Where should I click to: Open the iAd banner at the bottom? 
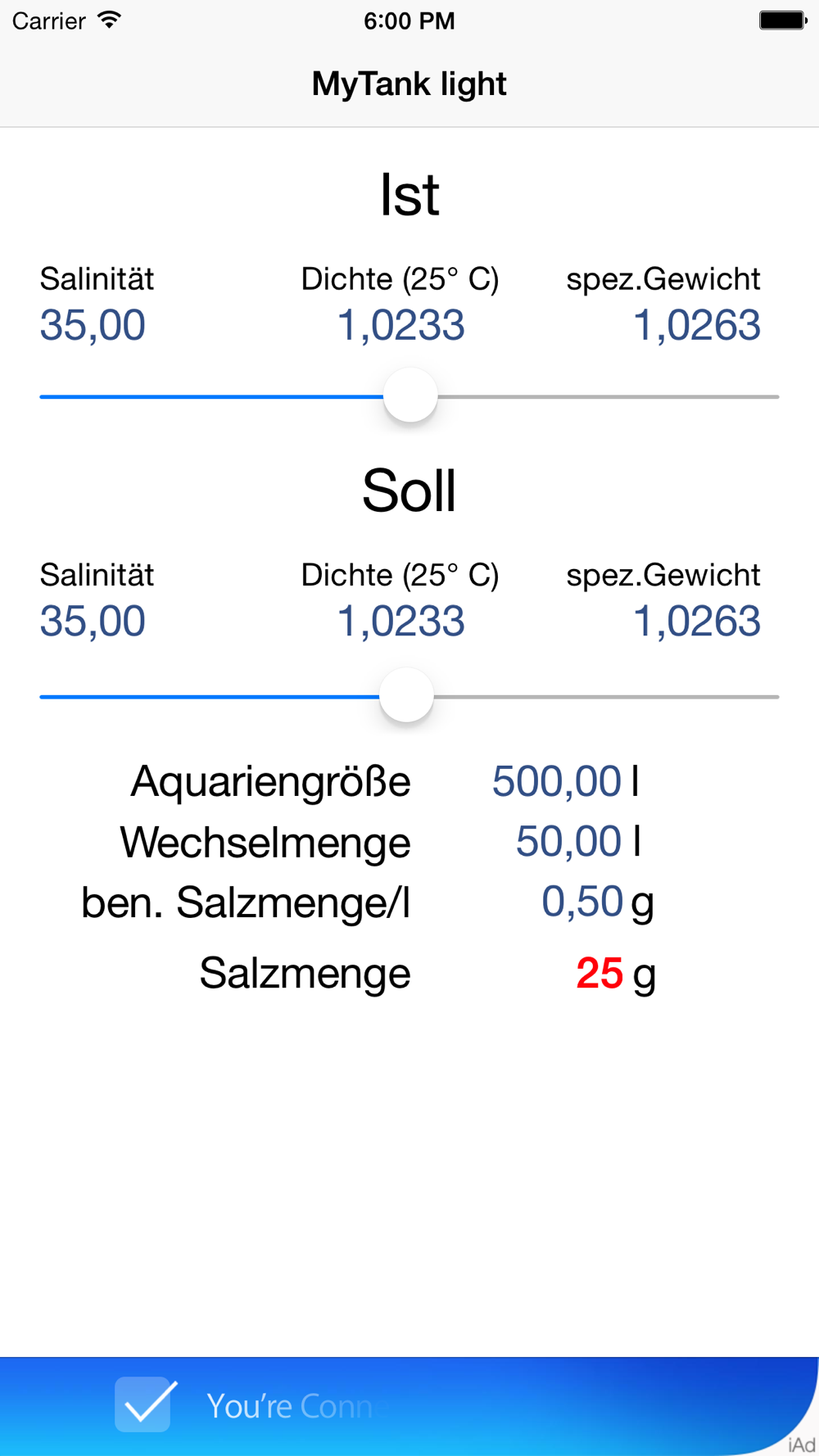(x=409, y=1406)
